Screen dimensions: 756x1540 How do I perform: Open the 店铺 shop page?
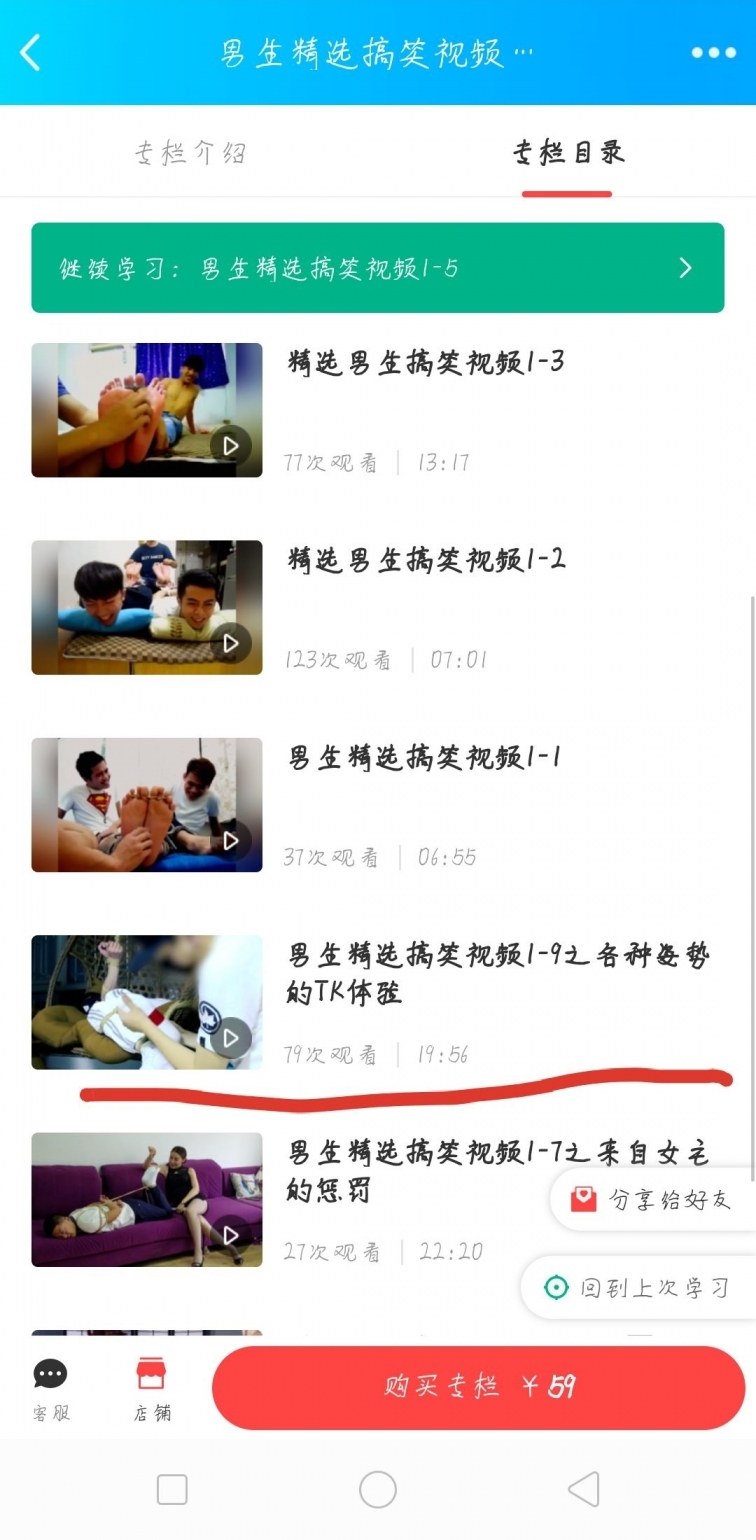[x=151, y=1389]
